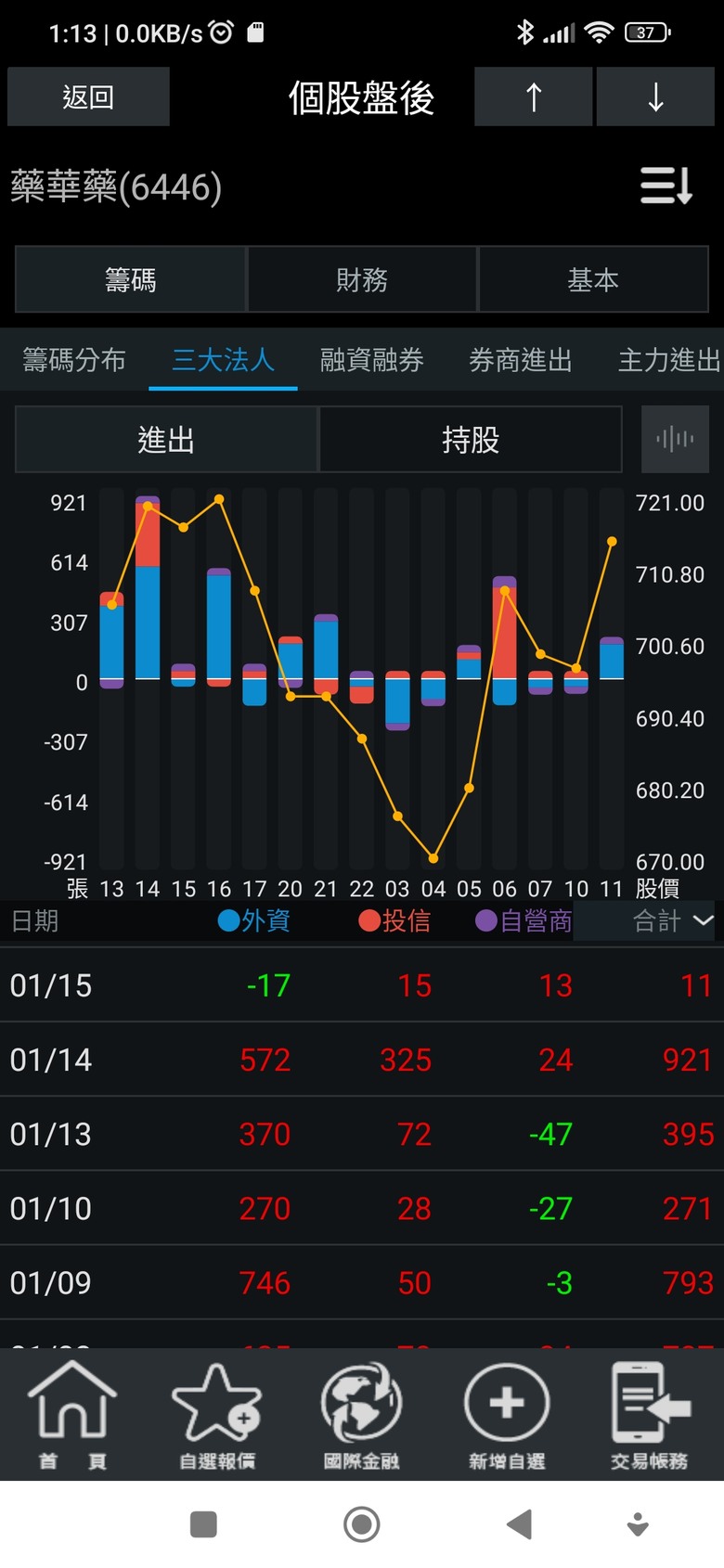
Task: Switch to the 持股 segment
Action: pyautogui.click(x=471, y=439)
